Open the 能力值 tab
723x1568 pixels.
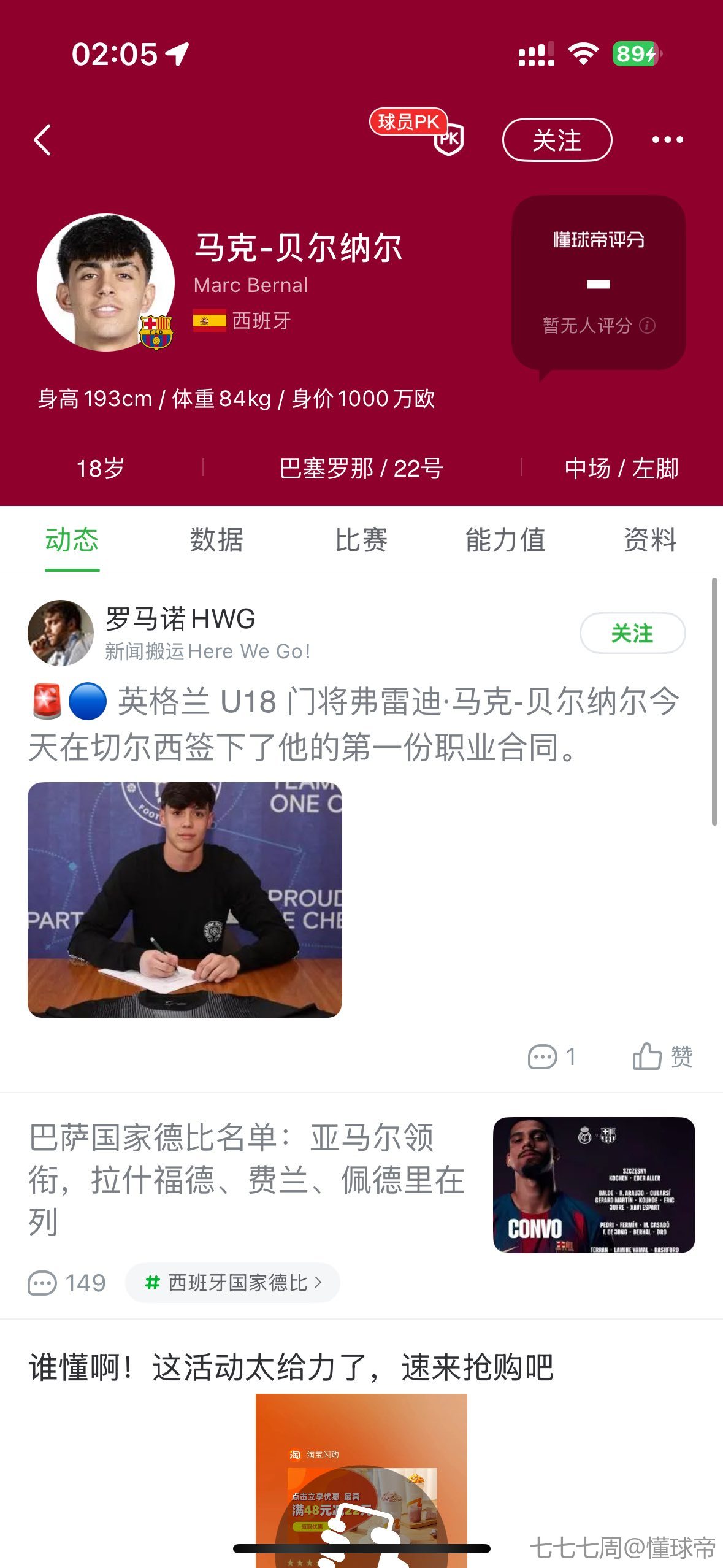[x=505, y=540]
